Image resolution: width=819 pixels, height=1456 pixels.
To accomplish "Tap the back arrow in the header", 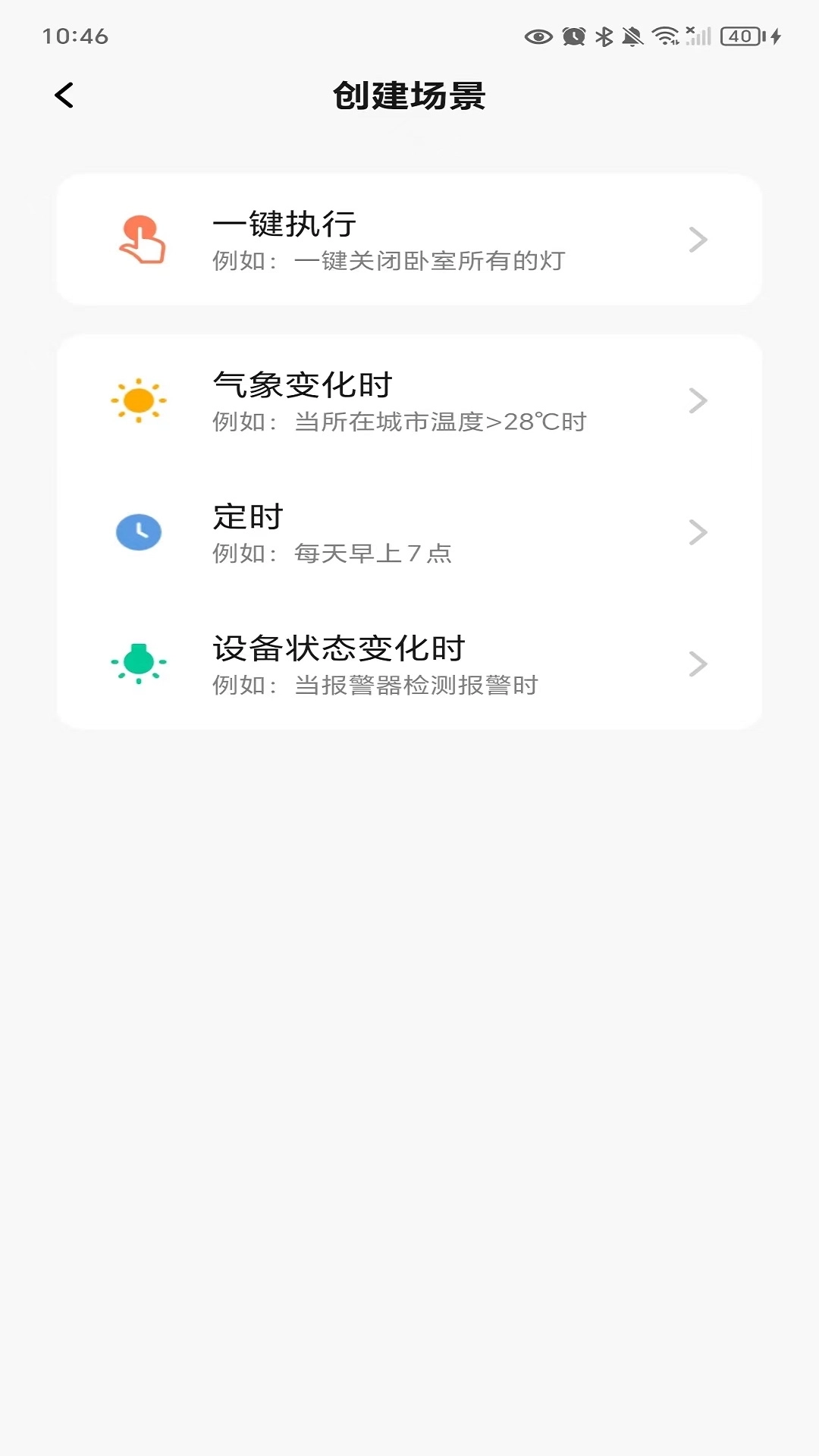I will [x=64, y=94].
